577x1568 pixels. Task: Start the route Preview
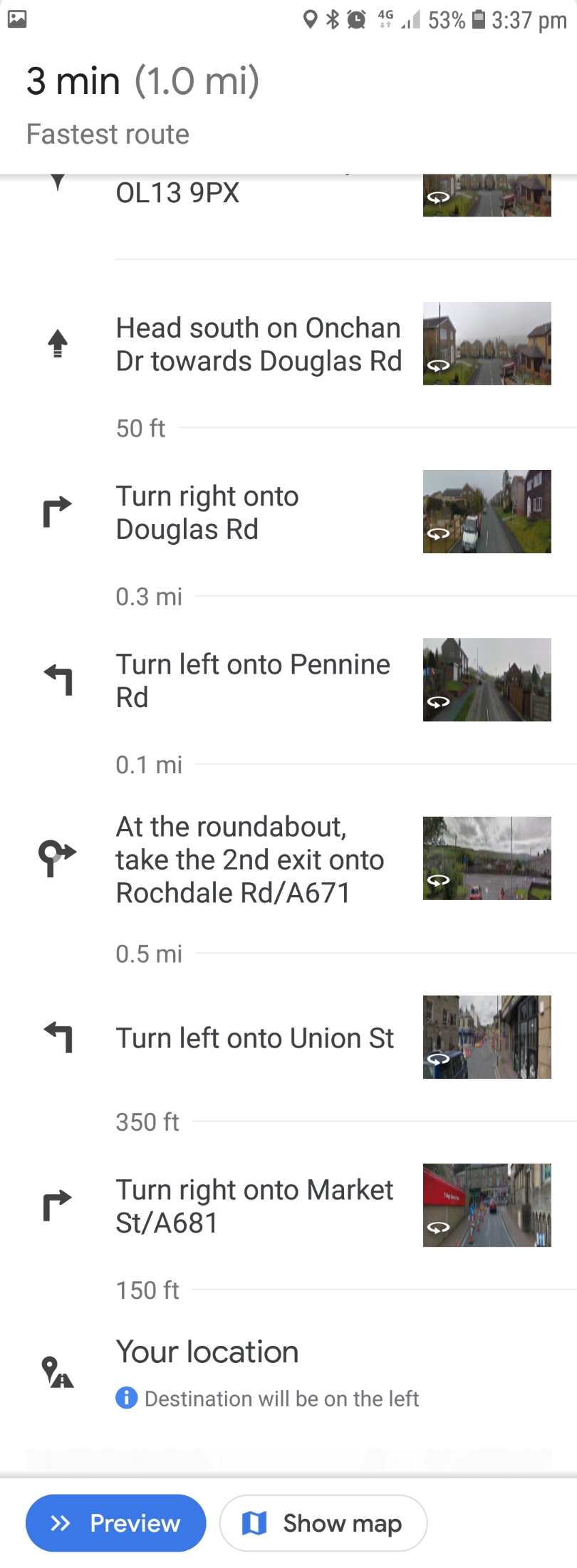pyautogui.click(x=116, y=1522)
